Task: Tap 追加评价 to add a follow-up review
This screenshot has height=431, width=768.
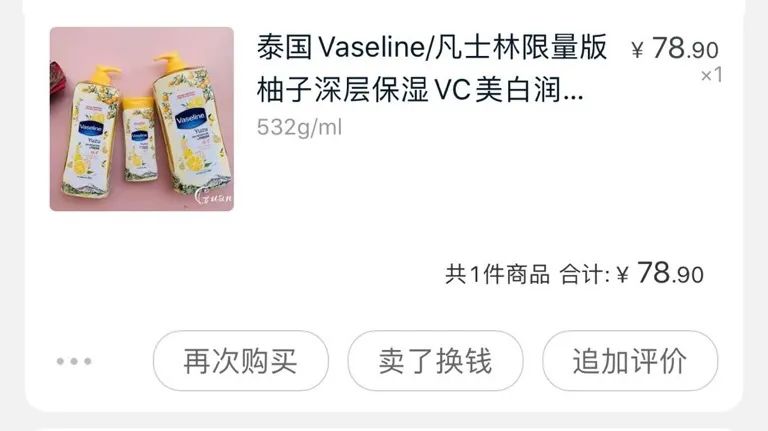Action: click(629, 361)
